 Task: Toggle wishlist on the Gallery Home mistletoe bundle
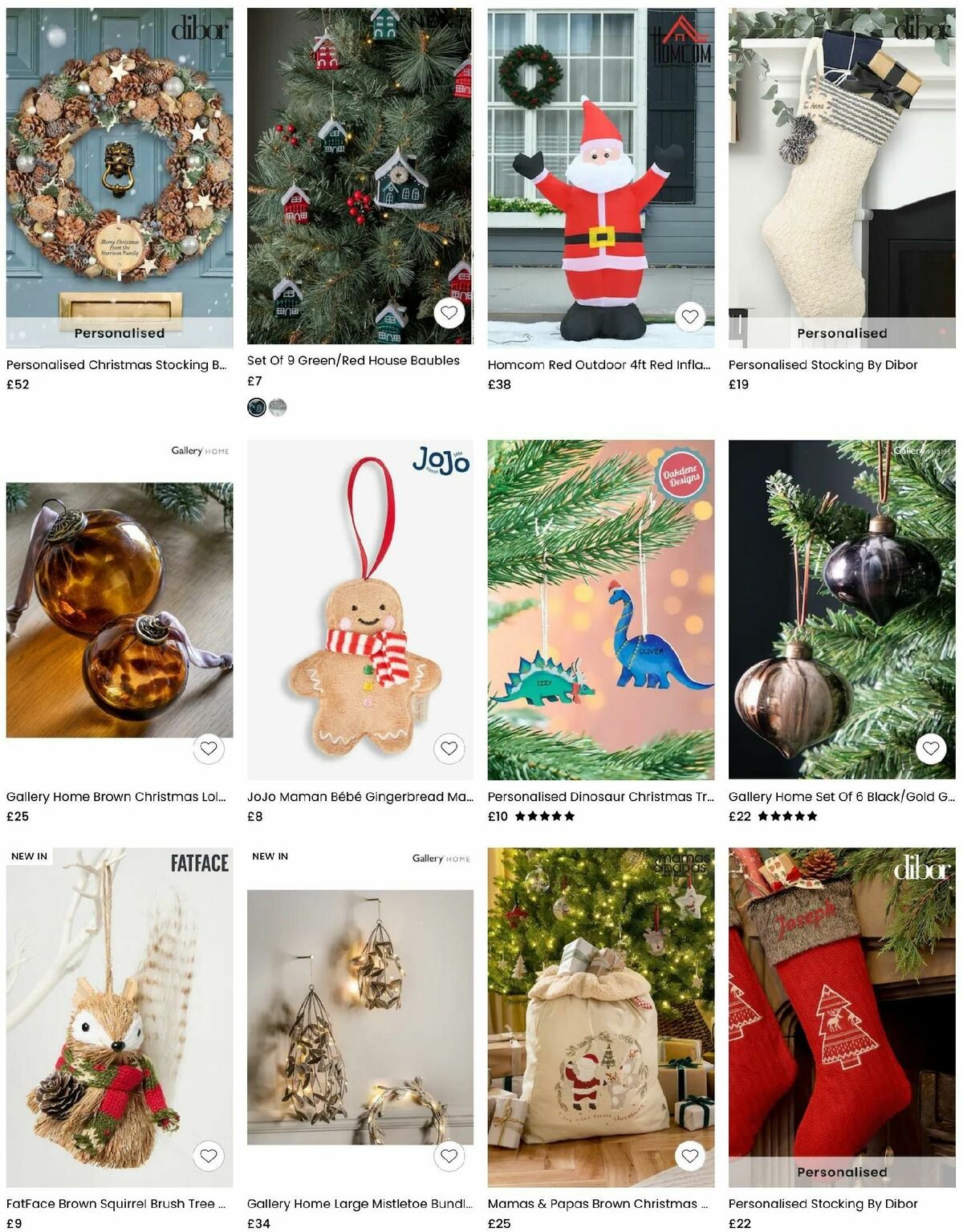(450, 1157)
